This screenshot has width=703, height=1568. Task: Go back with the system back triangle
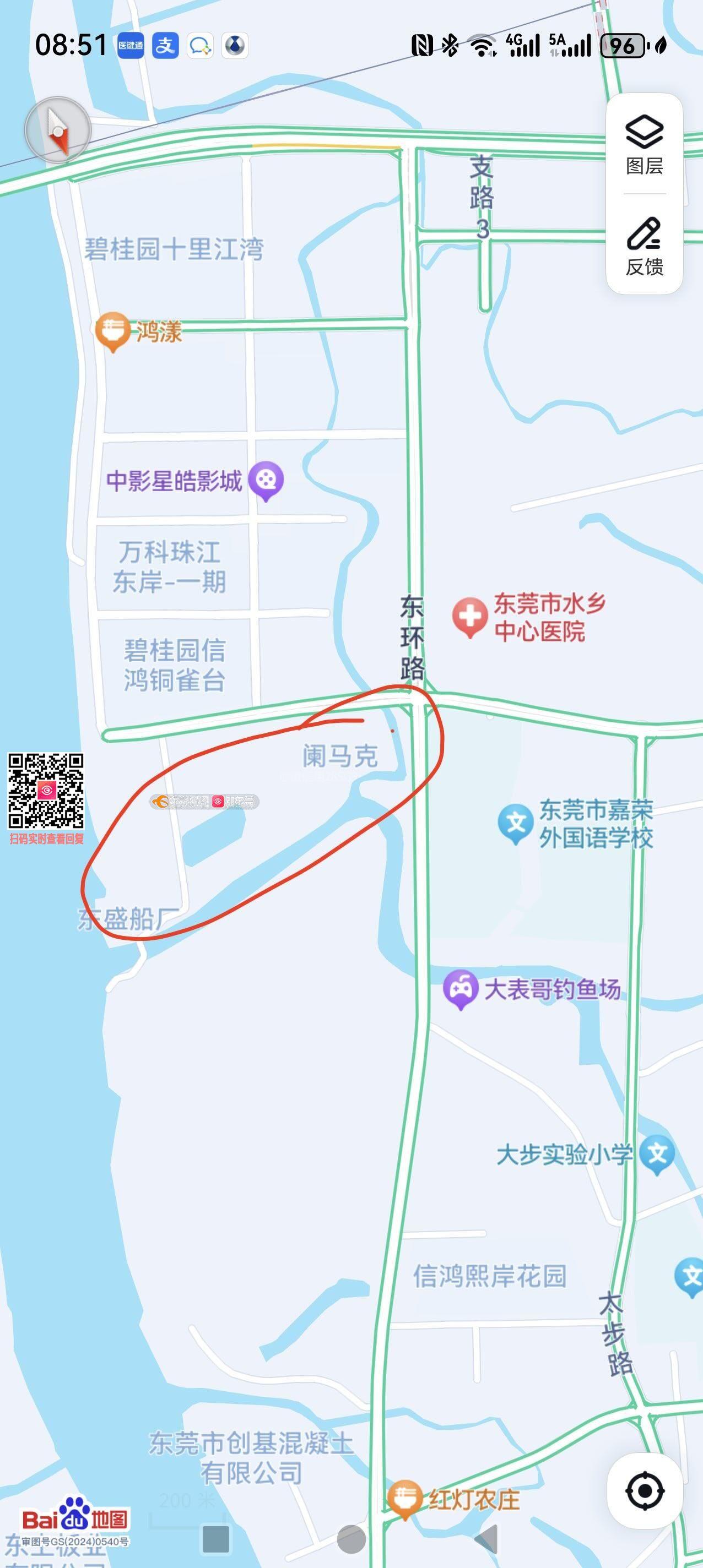(x=488, y=1539)
